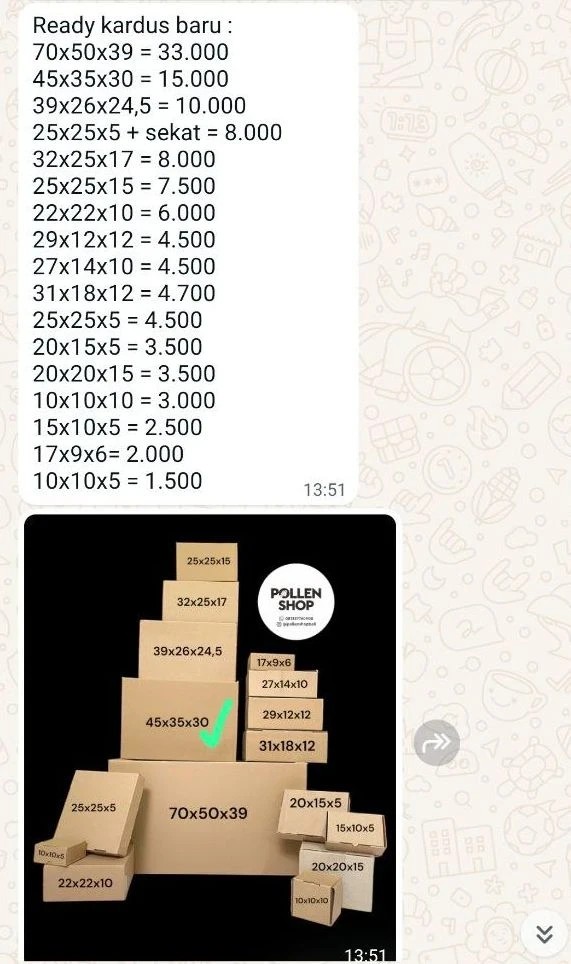
Task: Jump to the latest messages
Action: pos(544,934)
